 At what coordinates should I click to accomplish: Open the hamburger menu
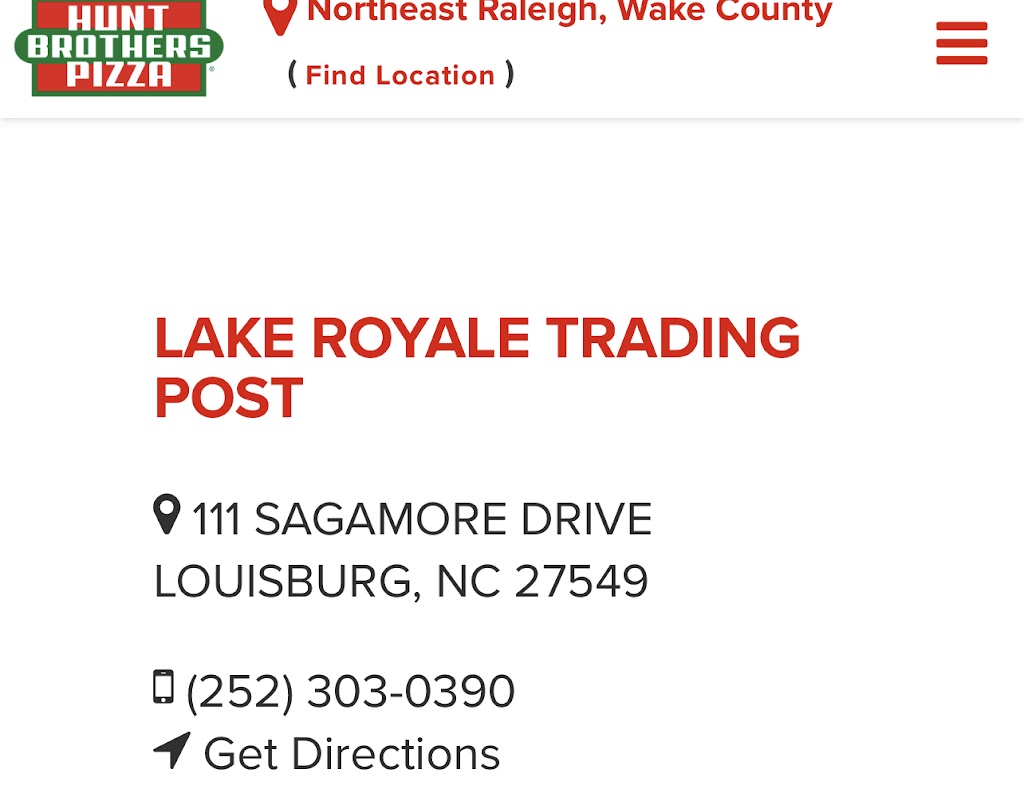pyautogui.click(x=961, y=44)
